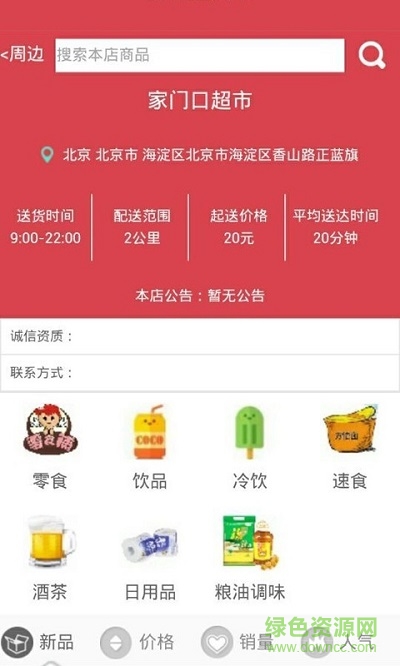The width and height of the screenshot is (400, 666).
Task: Open the 酒茶 category
Action: [x=50, y=558]
